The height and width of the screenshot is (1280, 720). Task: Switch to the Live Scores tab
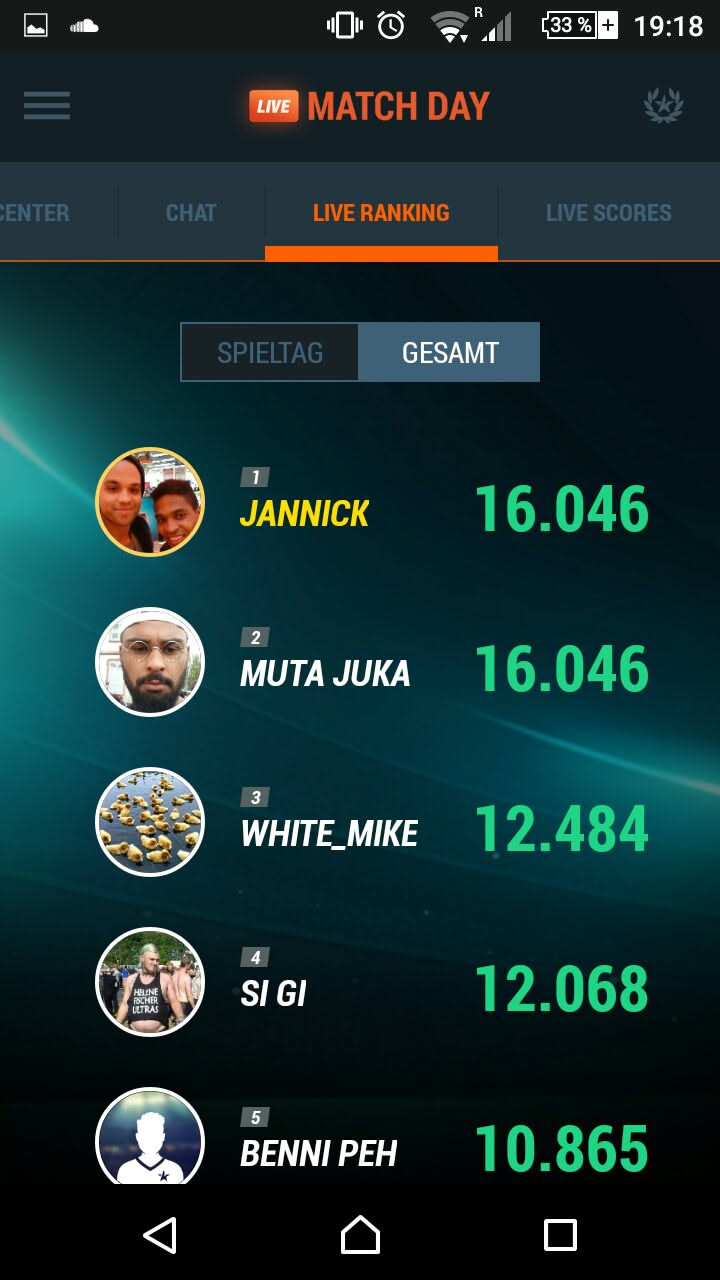[608, 213]
